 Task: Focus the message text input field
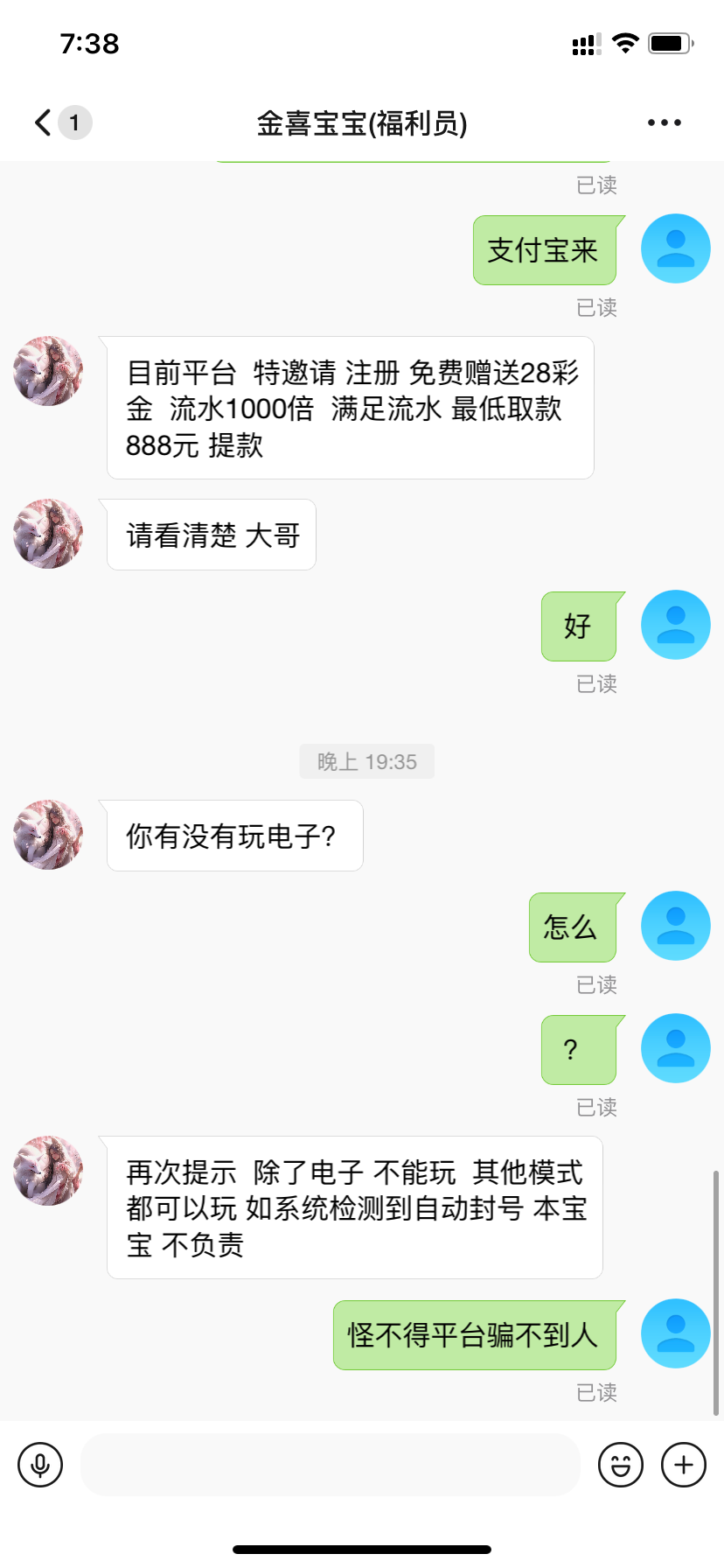click(331, 1465)
